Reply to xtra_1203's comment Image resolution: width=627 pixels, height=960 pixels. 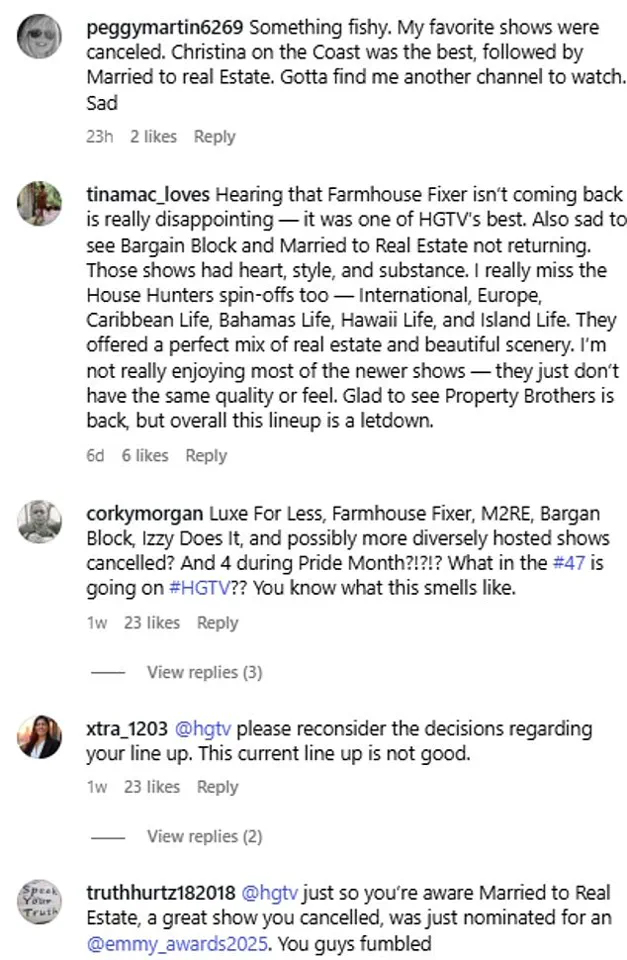217,787
